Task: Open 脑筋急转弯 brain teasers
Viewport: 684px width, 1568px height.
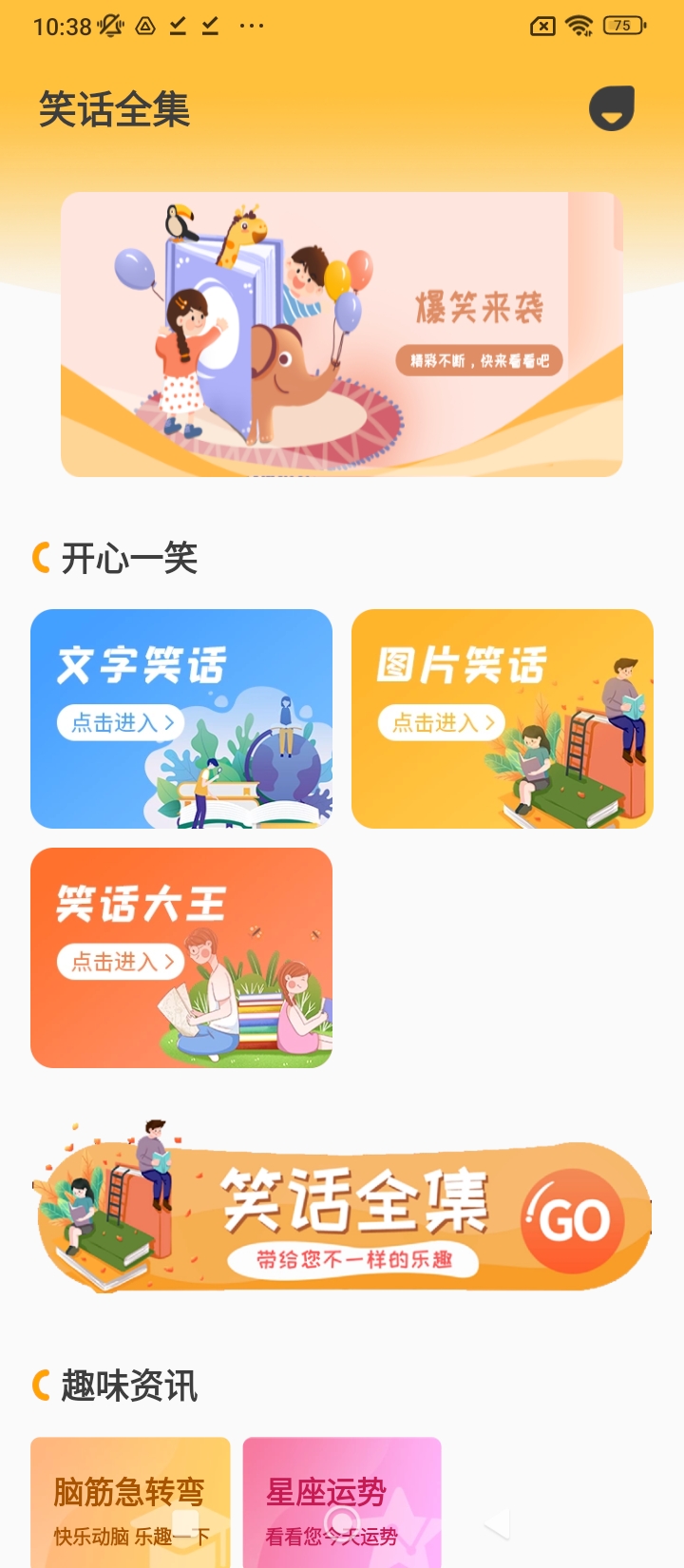Action: click(130, 1503)
